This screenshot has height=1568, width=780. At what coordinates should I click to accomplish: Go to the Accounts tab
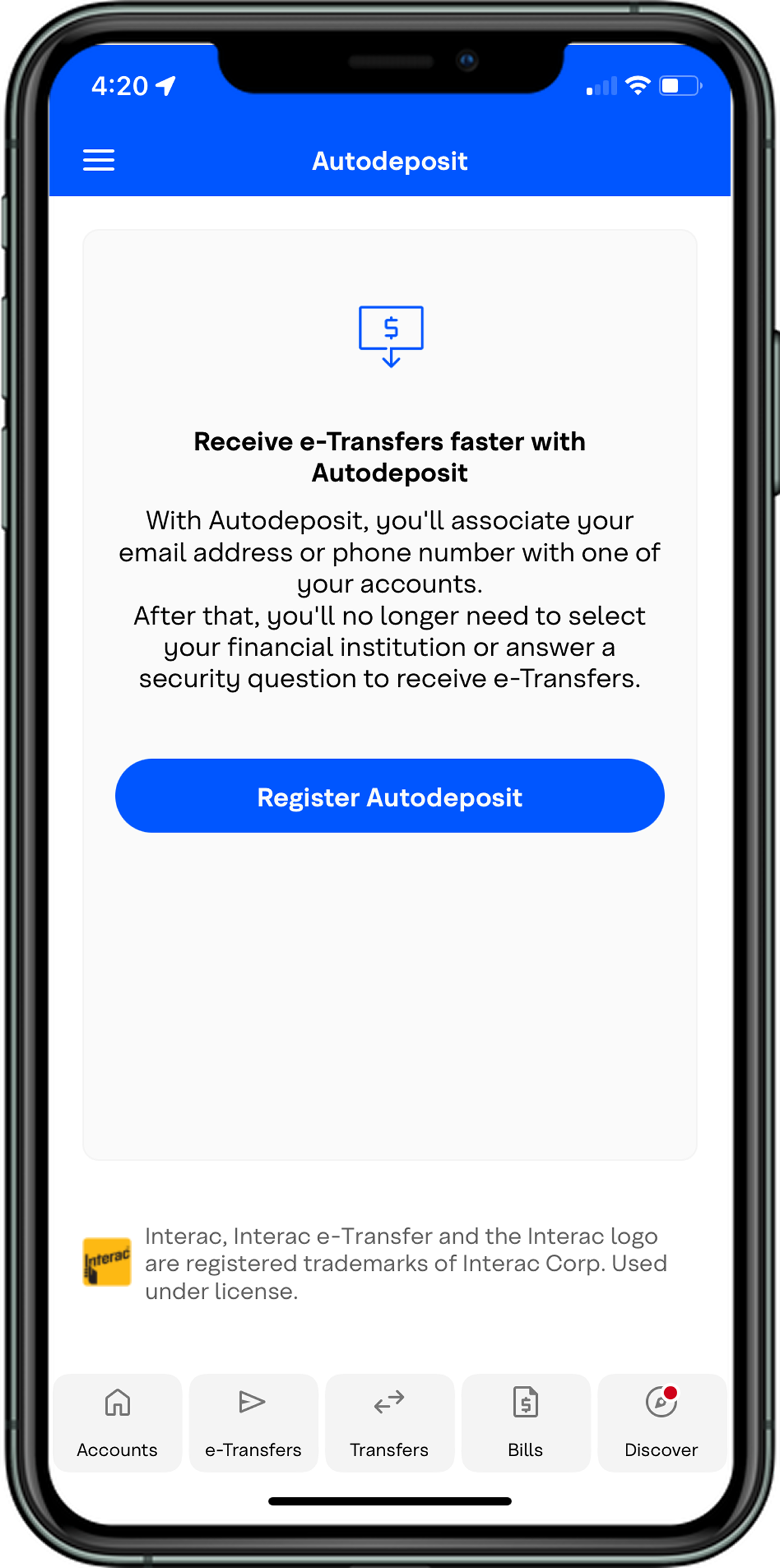[117, 1422]
